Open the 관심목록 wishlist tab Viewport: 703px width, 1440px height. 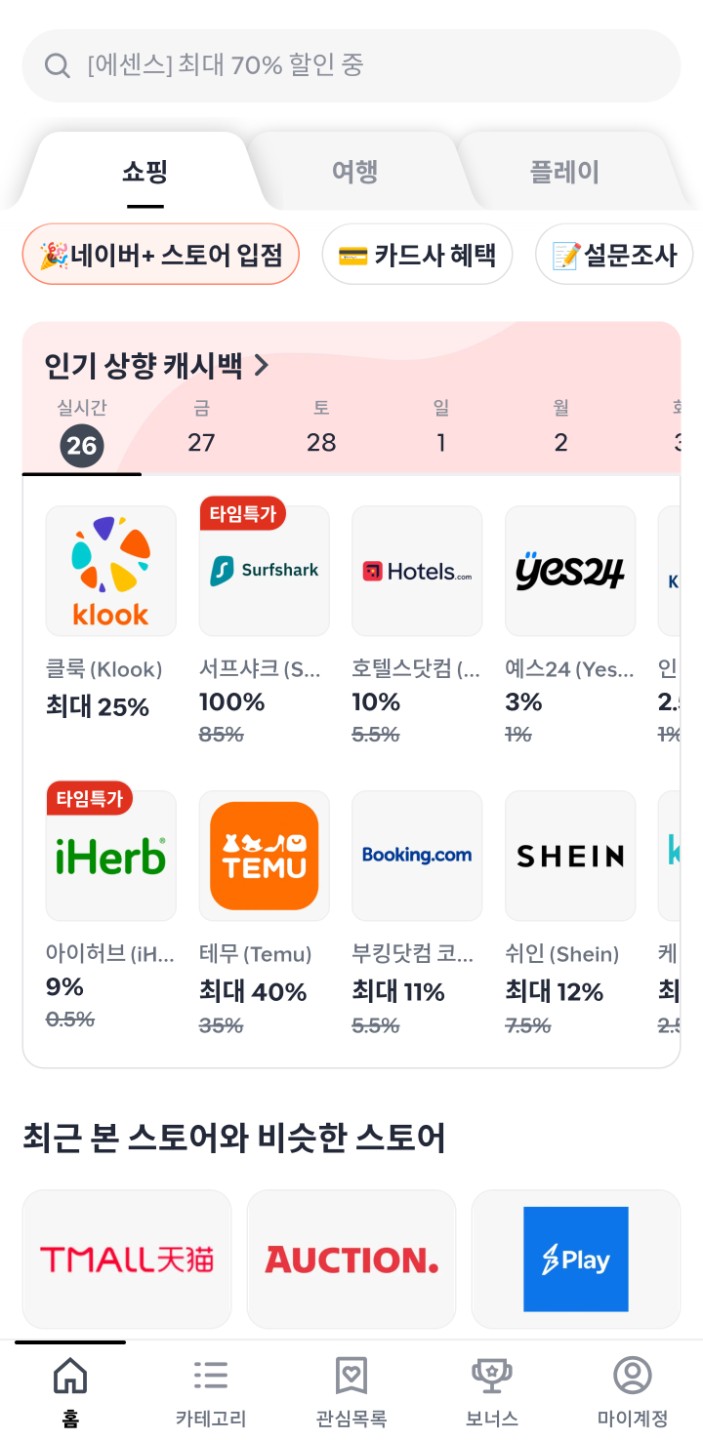click(351, 1392)
